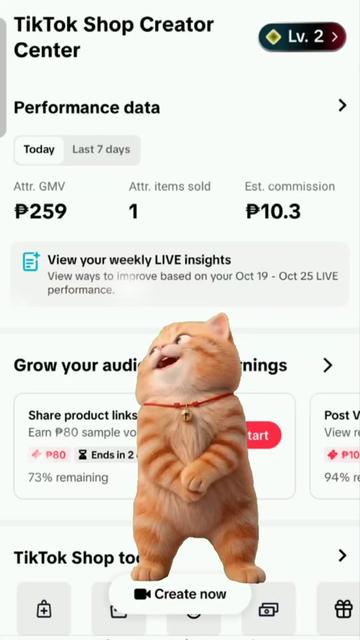Tap the Create now button
This screenshot has width=360, height=640.
(x=180, y=594)
